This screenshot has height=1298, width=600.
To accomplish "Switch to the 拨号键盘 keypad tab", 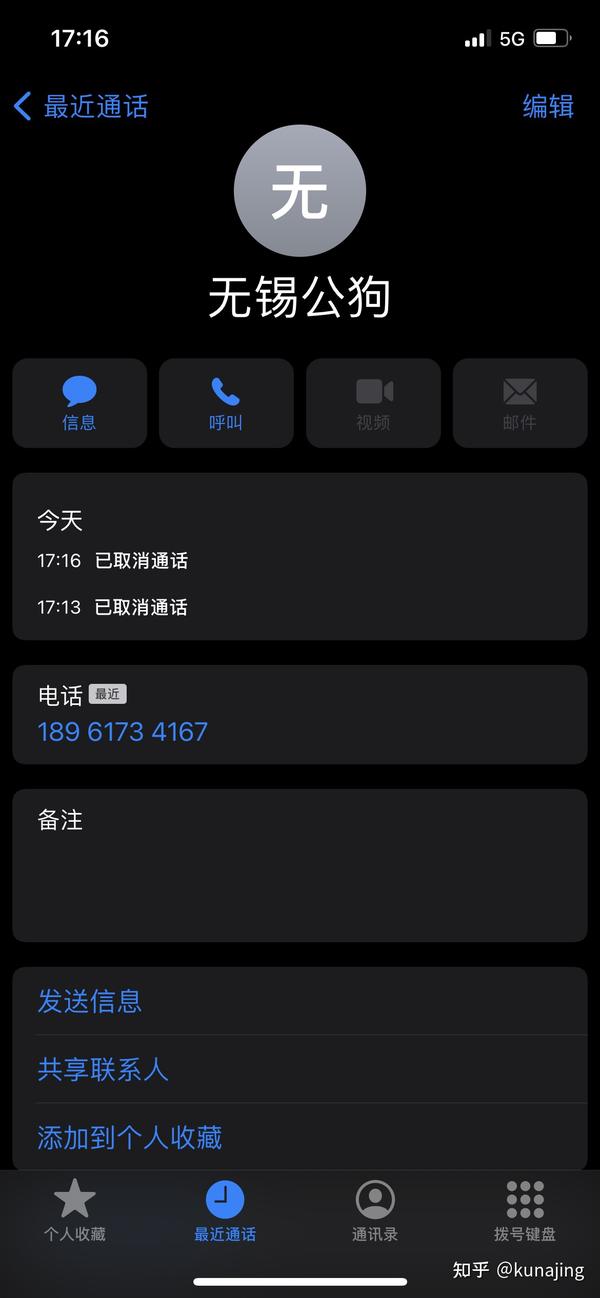I will (x=525, y=1210).
